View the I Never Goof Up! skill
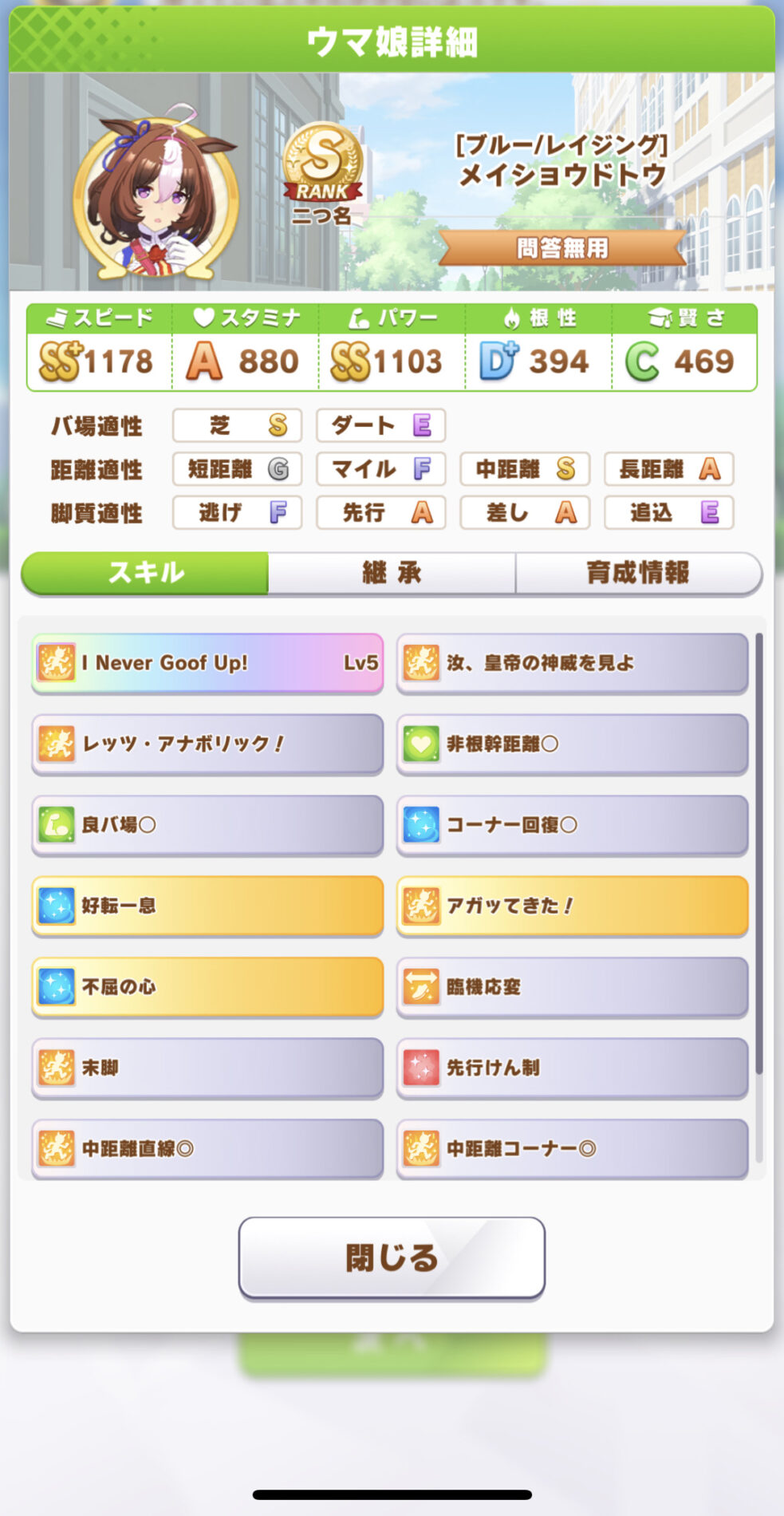 point(207,663)
